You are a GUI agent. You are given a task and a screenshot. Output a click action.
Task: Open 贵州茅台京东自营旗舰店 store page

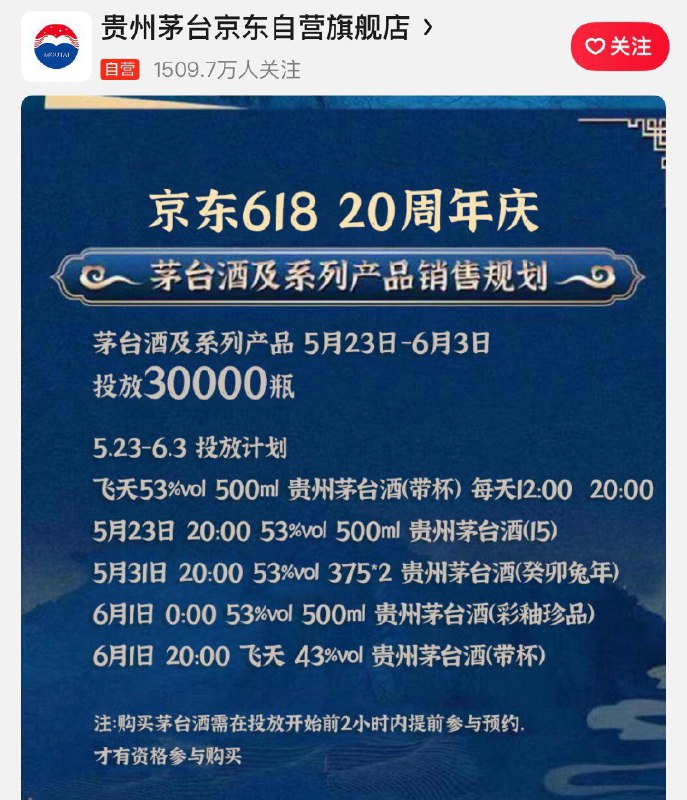266,27
